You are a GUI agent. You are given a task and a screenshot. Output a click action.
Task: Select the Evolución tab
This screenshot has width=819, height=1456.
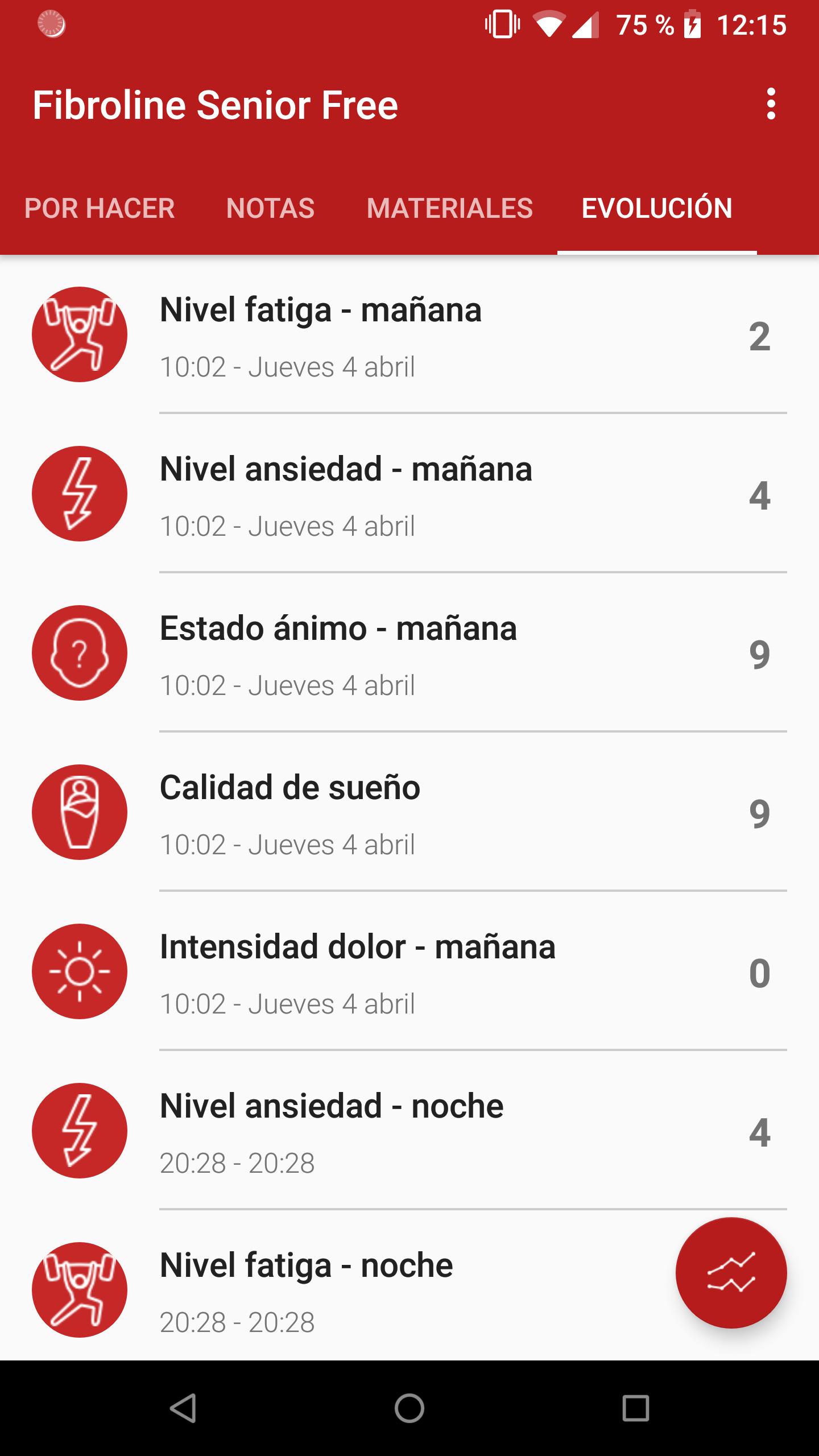657,208
